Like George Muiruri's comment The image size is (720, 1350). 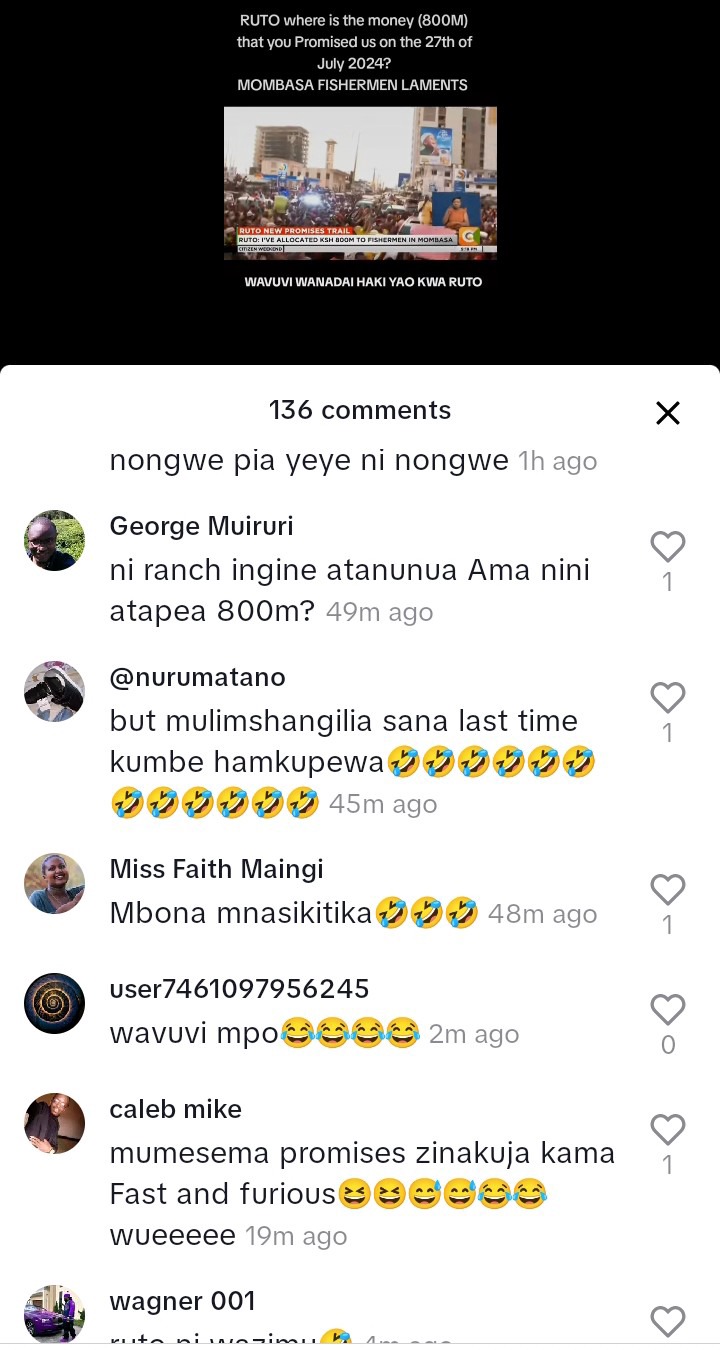pyautogui.click(x=667, y=547)
